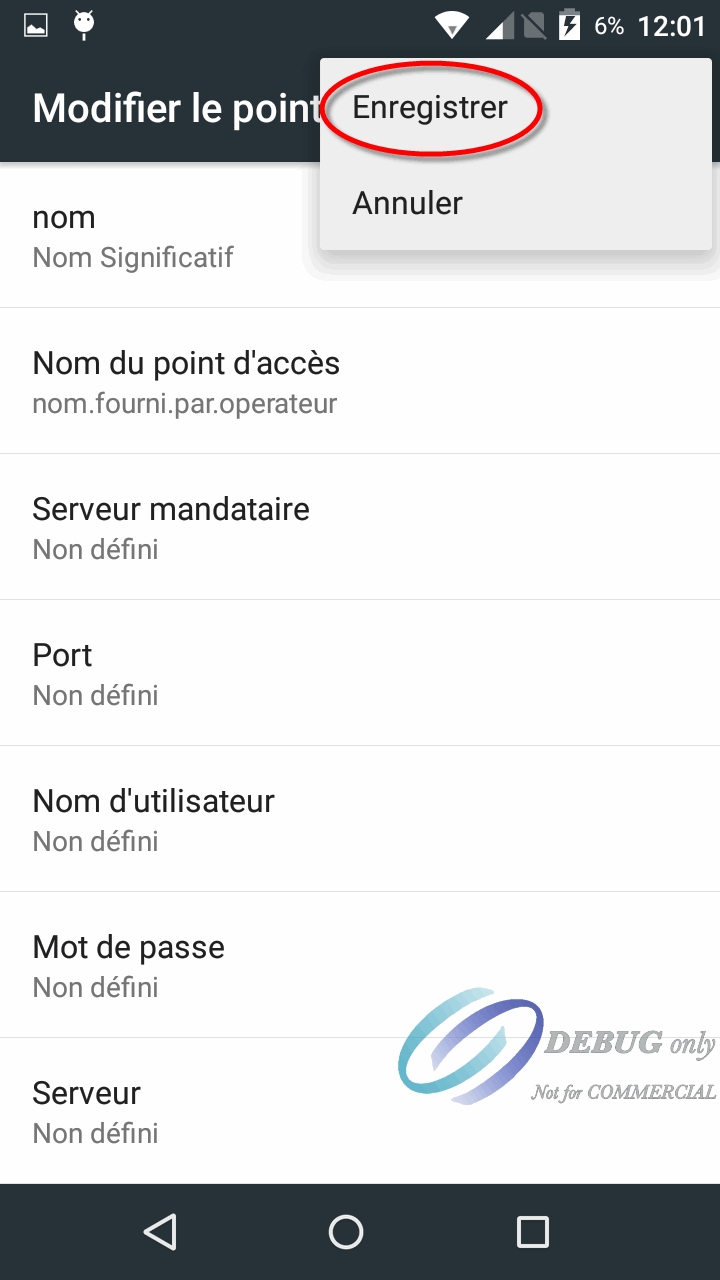Select Enregistrer from the menu
Image resolution: width=720 pixels, height=1280 pixels.
[431, 107]
